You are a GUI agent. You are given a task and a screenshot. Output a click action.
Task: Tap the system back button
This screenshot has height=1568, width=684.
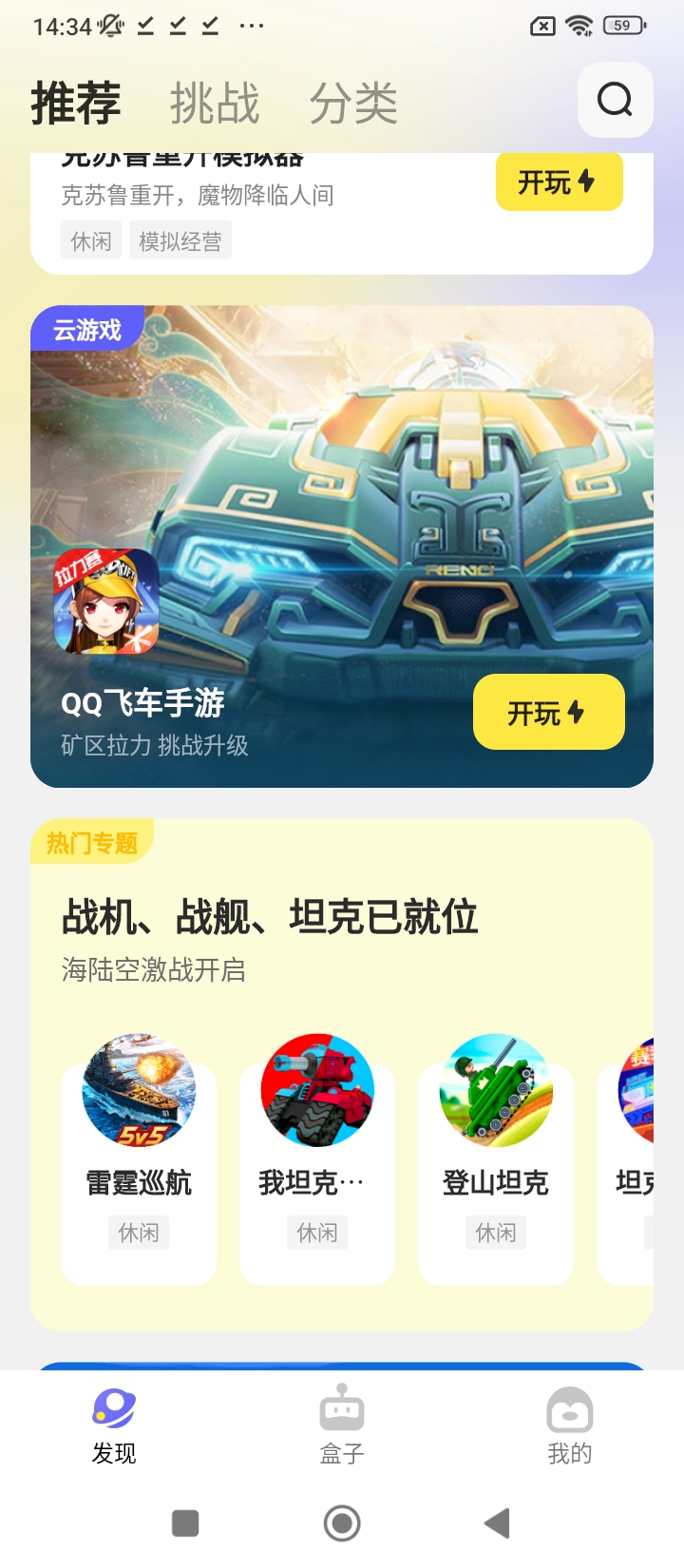497,1523
